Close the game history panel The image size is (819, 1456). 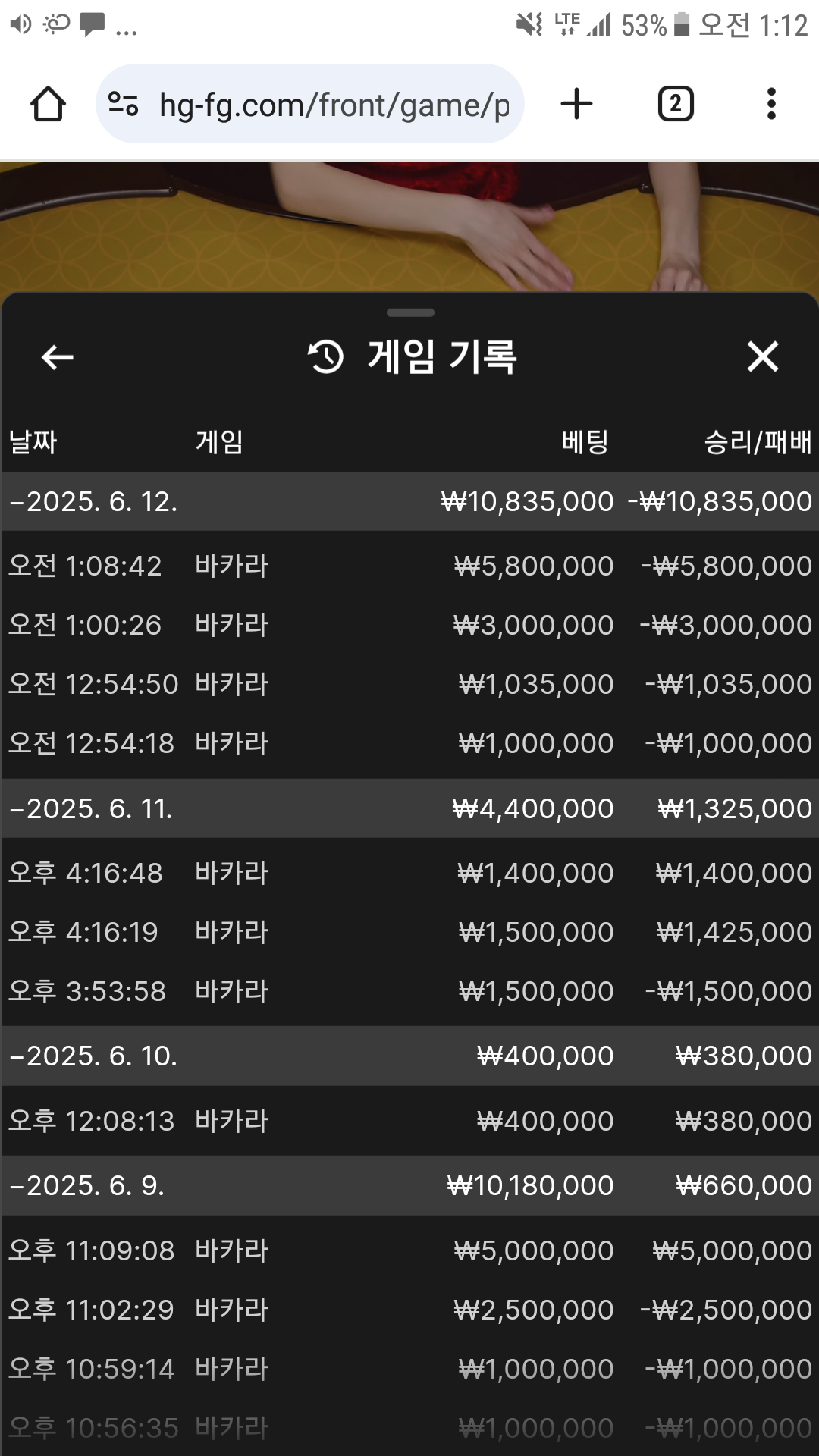pyautogui.click(x=762, y=356)
